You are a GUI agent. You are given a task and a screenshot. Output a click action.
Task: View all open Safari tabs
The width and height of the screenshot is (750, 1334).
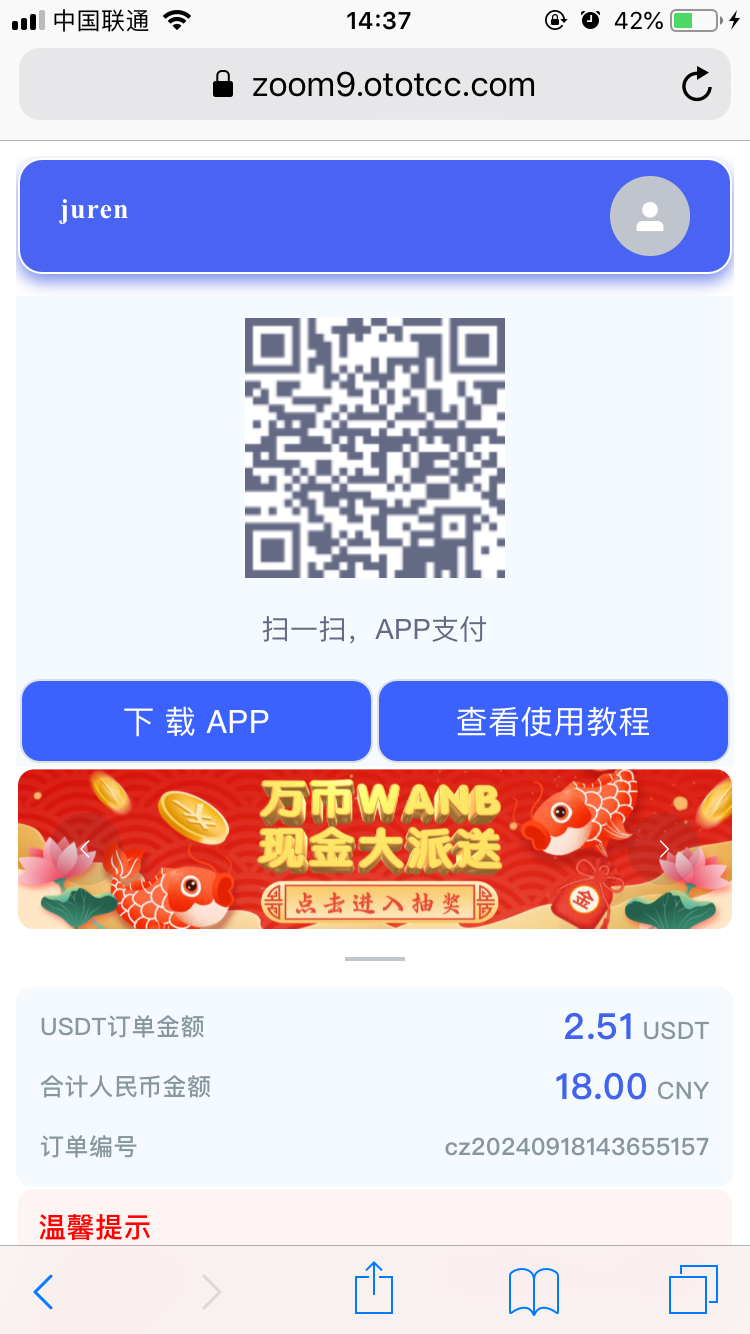point(693,1291)
